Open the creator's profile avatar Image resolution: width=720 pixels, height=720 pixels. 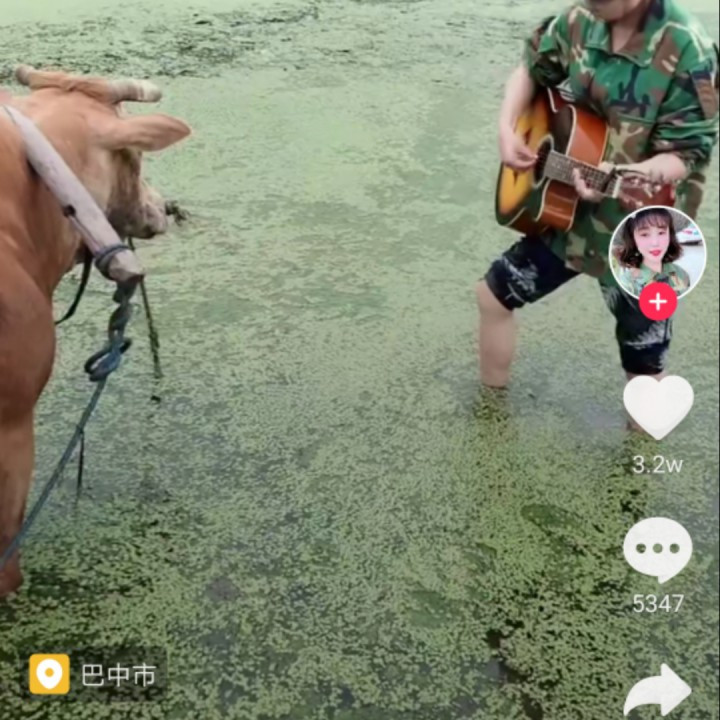pos(657,250)
